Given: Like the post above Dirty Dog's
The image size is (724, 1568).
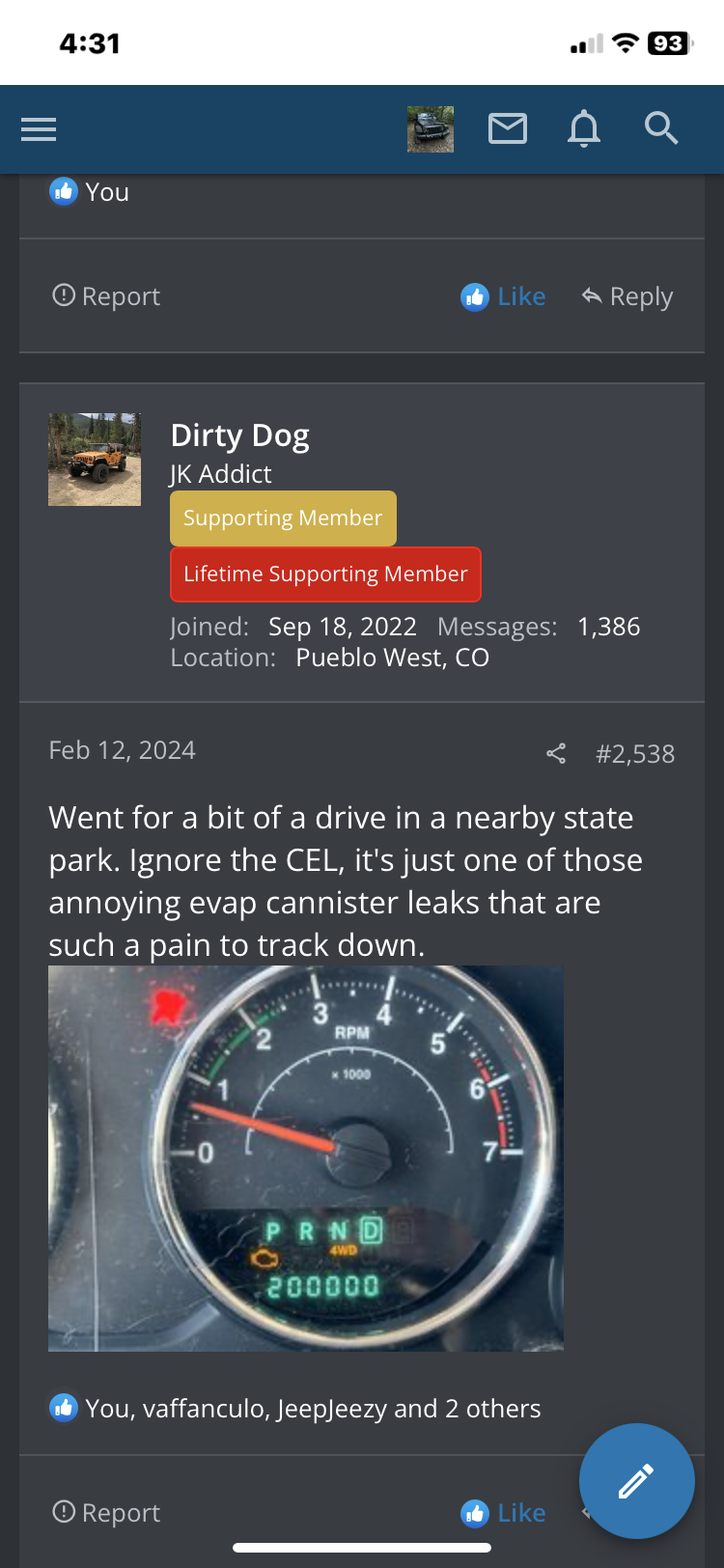Looking at the screenshot, I should point(504,296).
